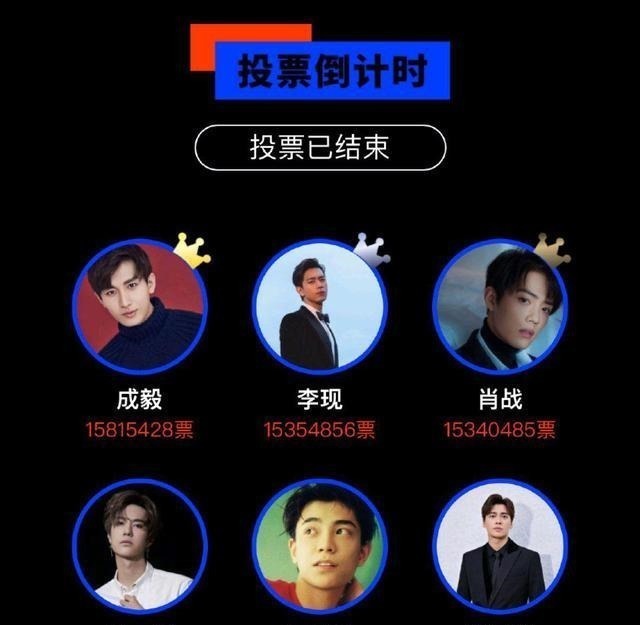Open 成毅's voting profile

140,307
